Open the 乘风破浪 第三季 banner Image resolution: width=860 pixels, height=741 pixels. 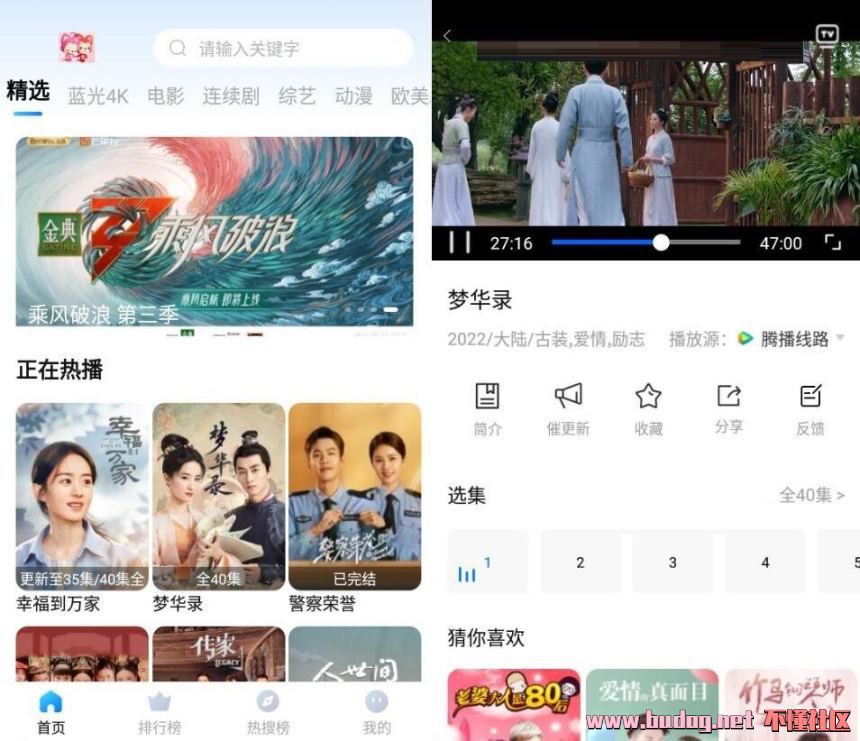click(214, 231)
